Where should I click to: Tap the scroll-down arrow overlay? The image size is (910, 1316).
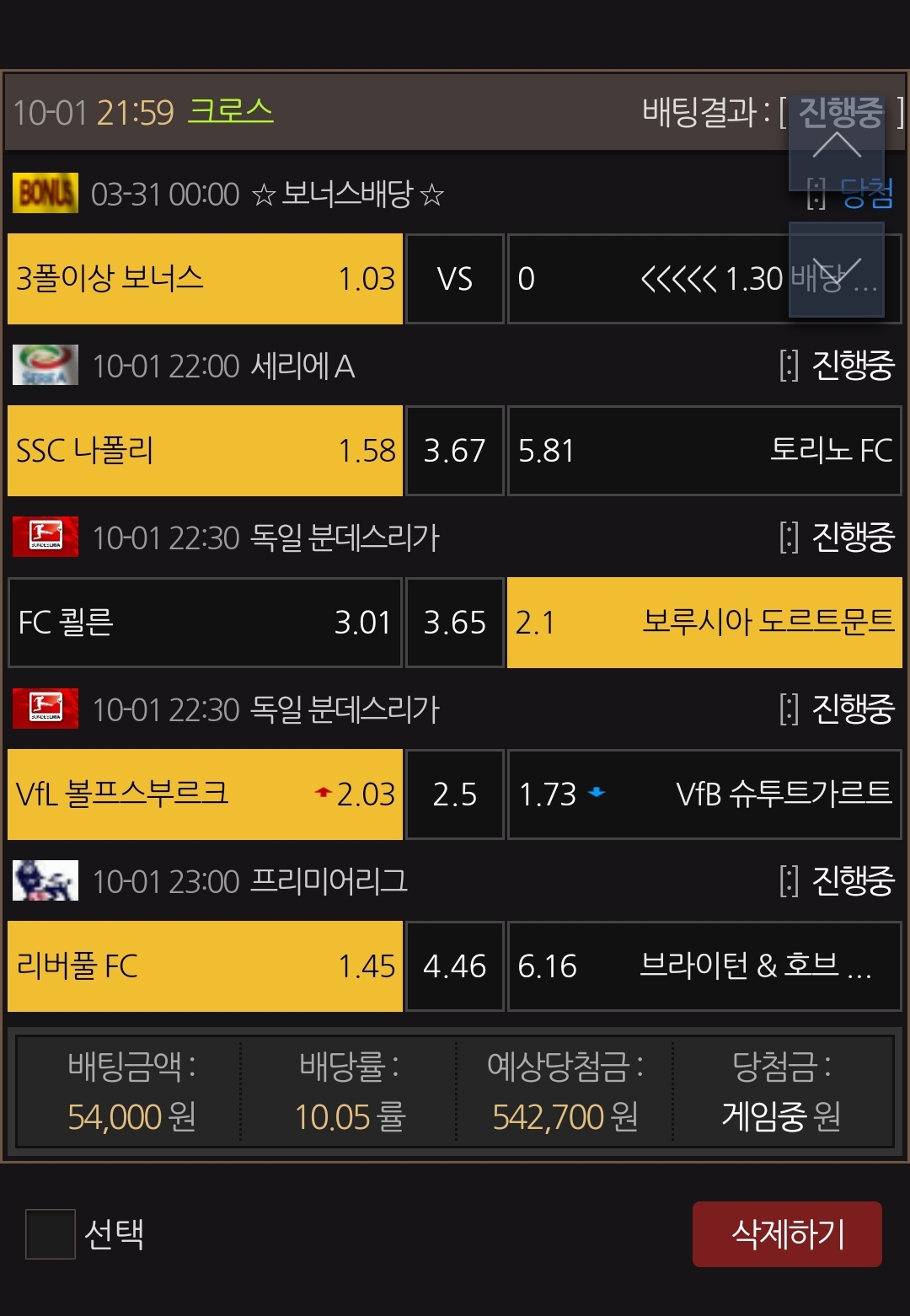tap(837, 270)
